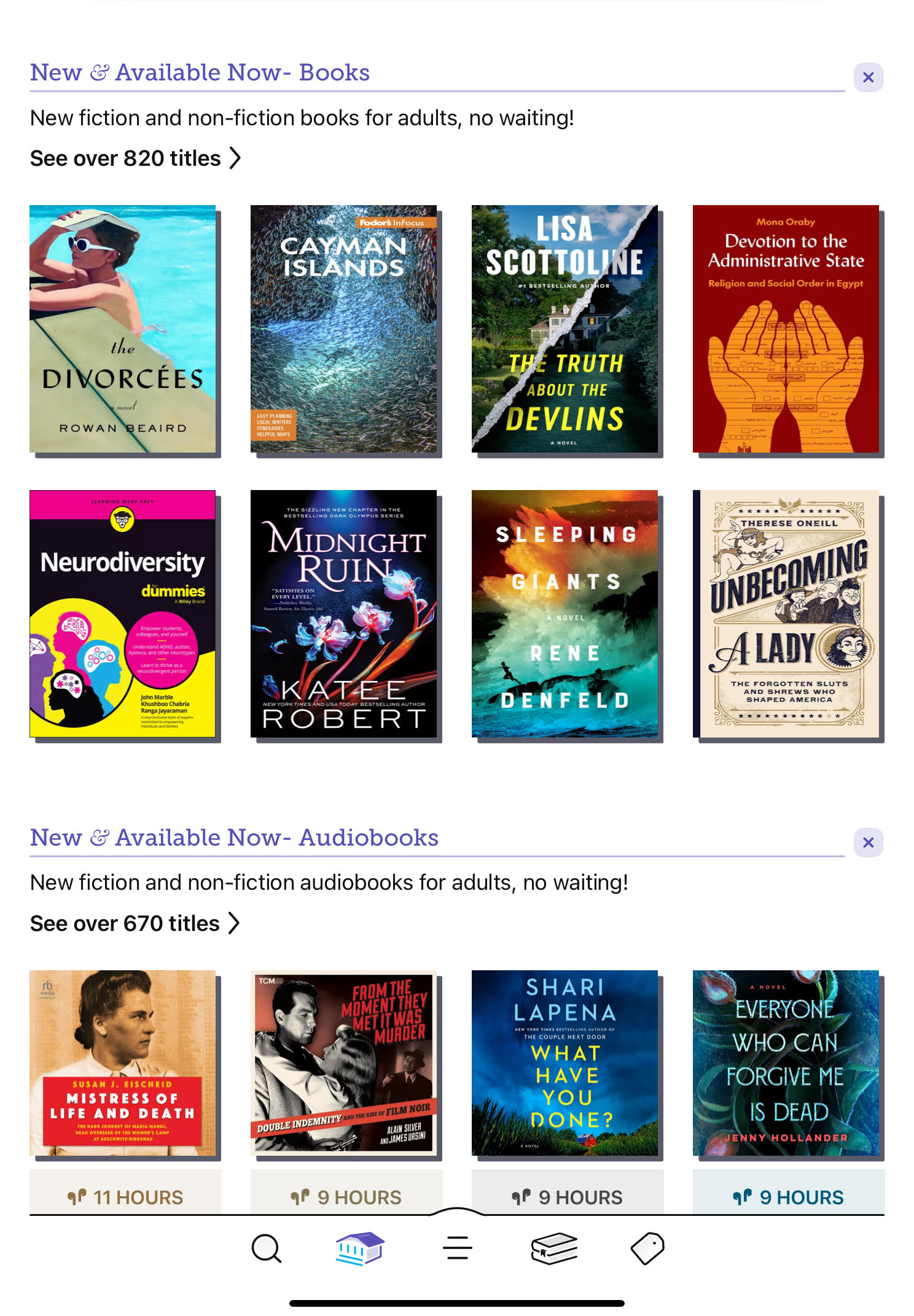Image resolution: width=914 pixels, height=1316 pixels.
Task: Dismiss the New & Available Now- Books section
Action: click(868, 77)
